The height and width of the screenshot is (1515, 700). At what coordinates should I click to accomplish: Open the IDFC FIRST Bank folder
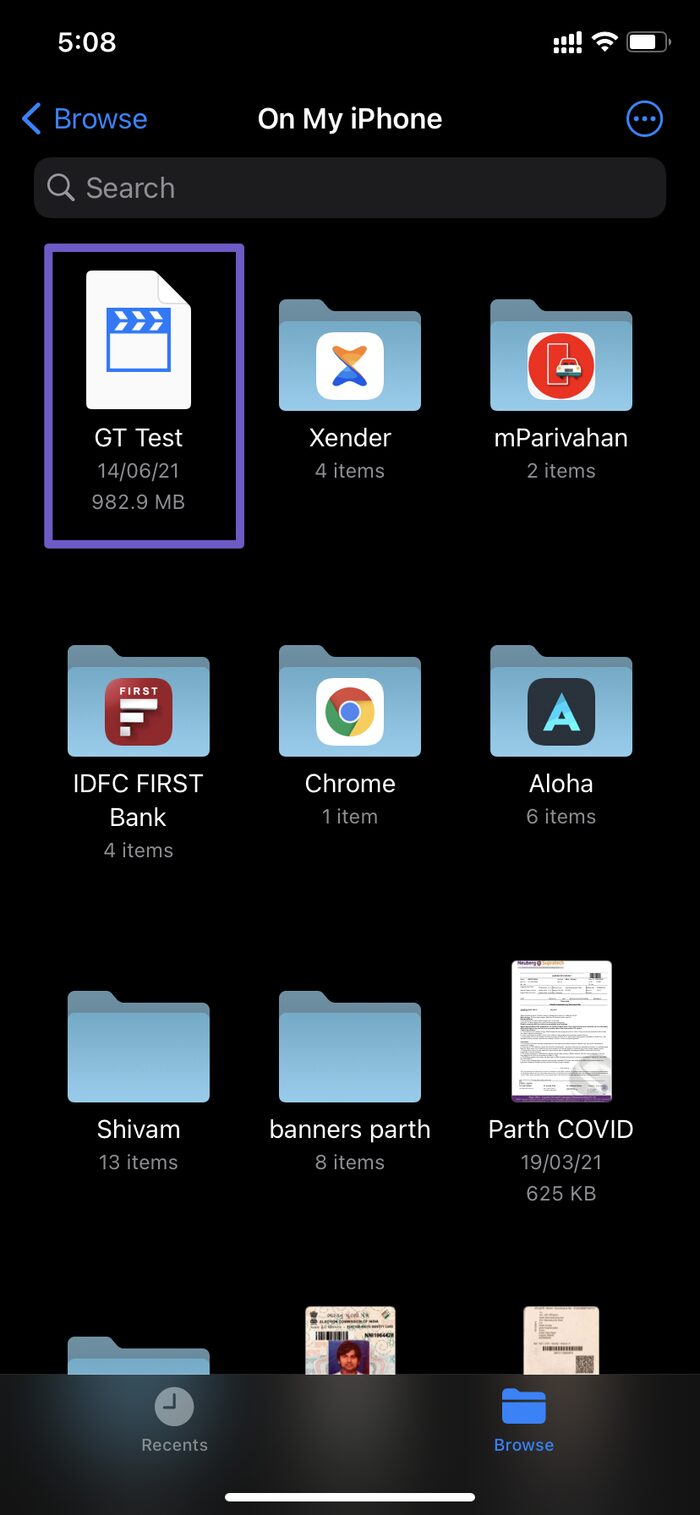139,704
